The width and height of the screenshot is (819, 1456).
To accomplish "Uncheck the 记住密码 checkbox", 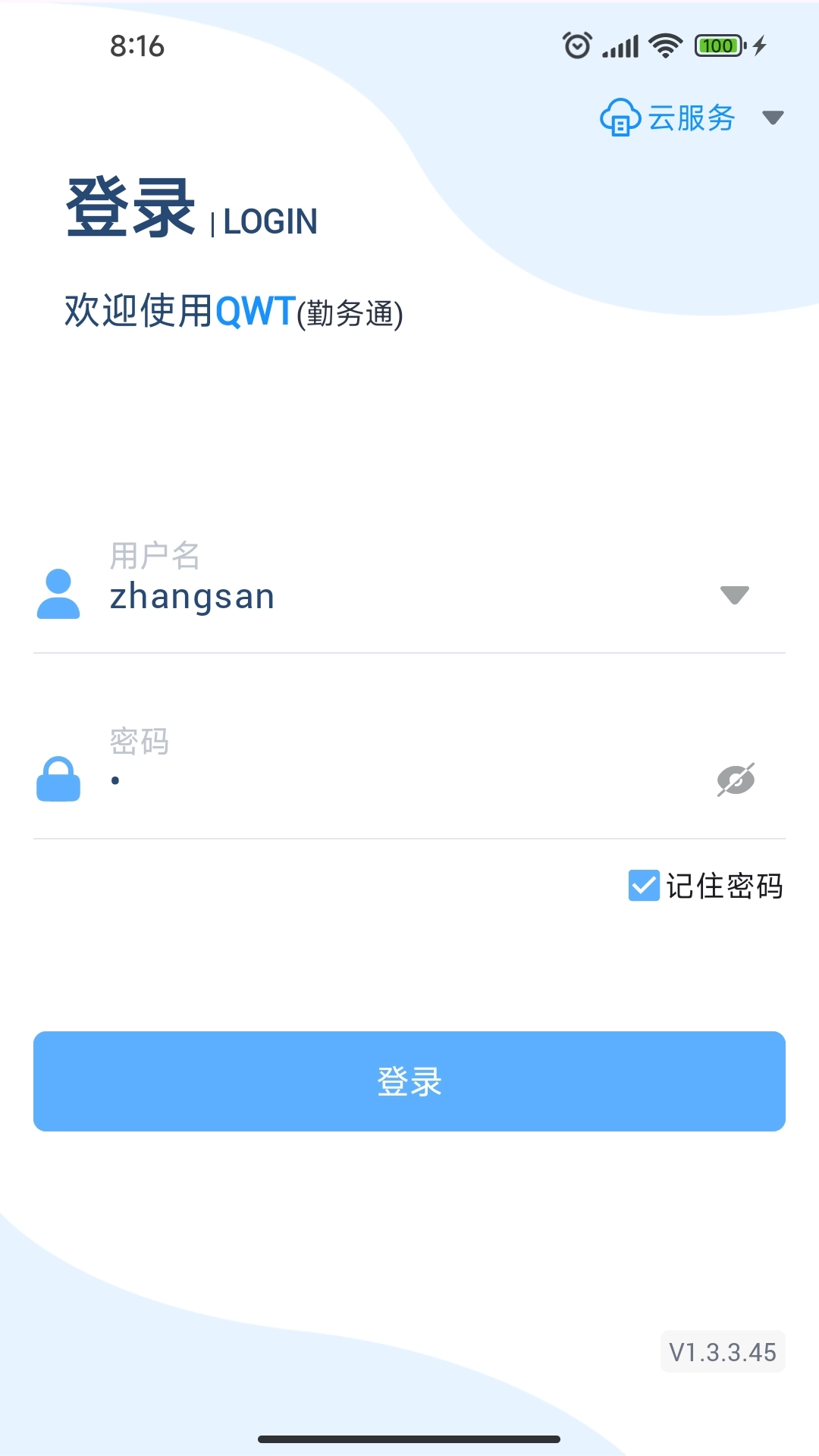I will 644,885.
